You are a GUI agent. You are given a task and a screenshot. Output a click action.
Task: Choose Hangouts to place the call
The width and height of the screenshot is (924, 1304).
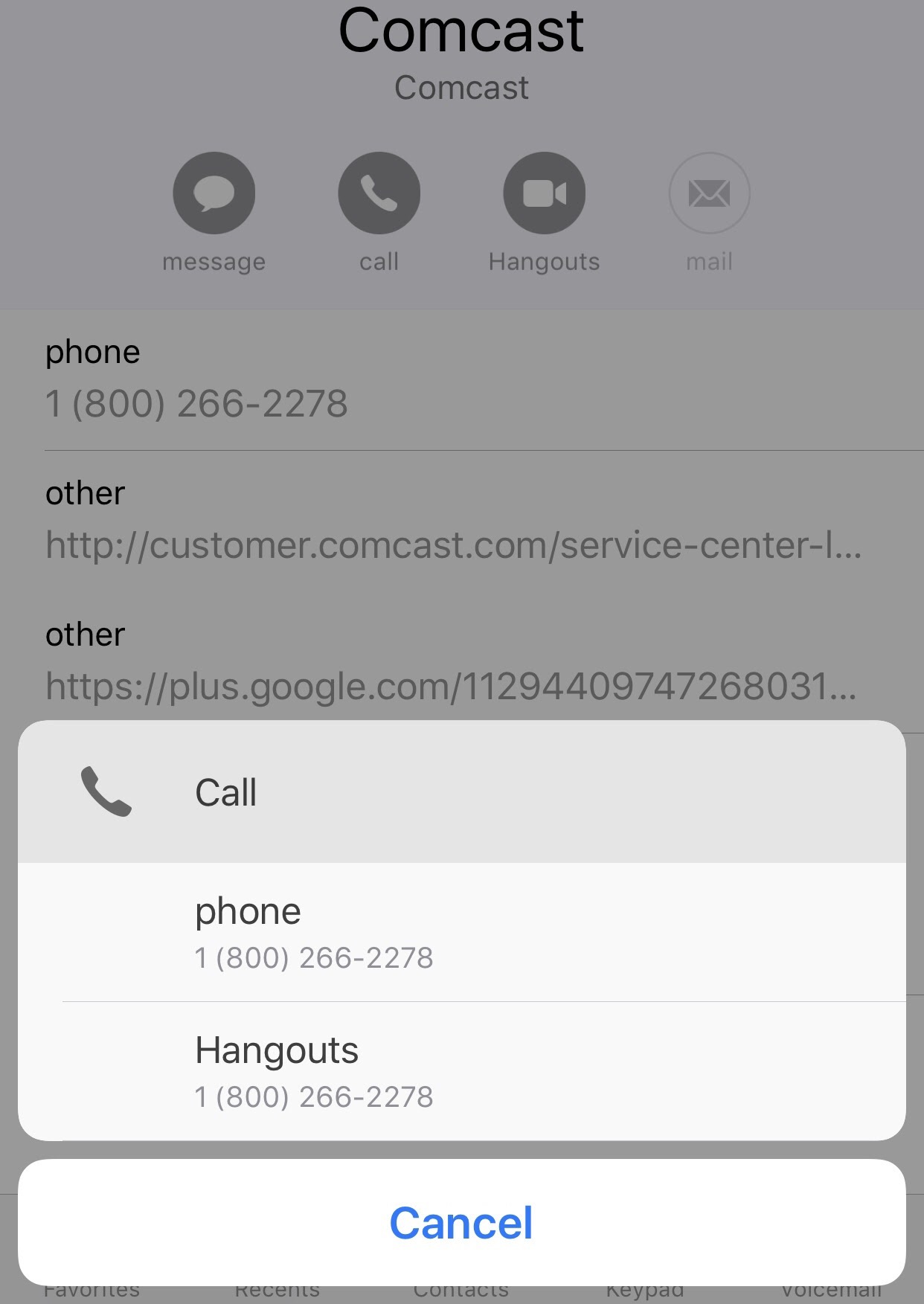coord(461,1071)
